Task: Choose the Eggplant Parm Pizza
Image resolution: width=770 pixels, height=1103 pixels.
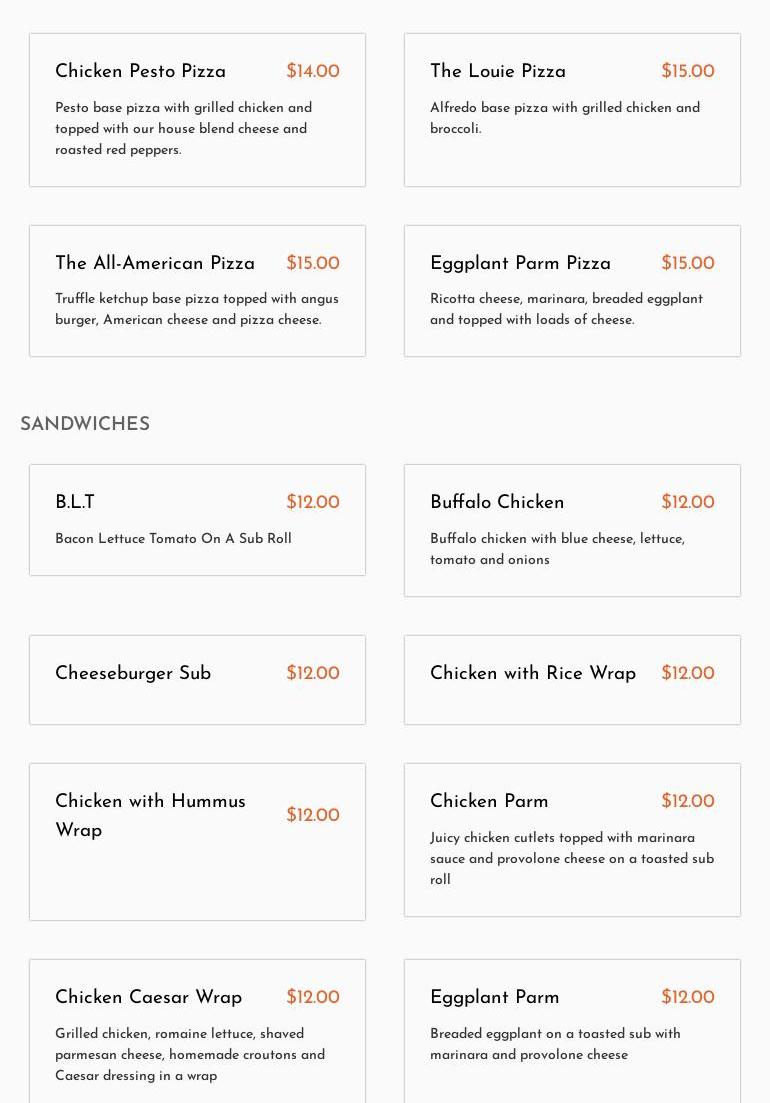Action: [x=572, y=291]
